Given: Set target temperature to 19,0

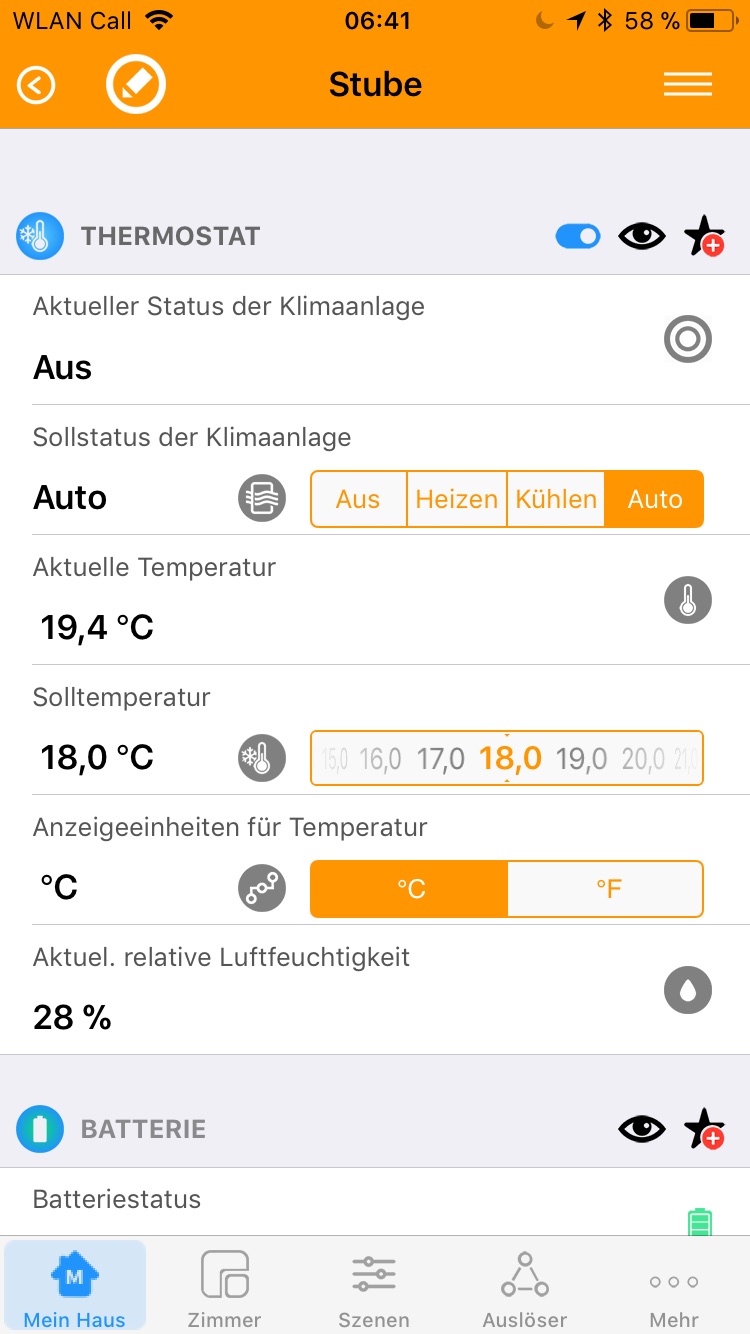Looking at the screenshot, I should click(x=581, y=759).
